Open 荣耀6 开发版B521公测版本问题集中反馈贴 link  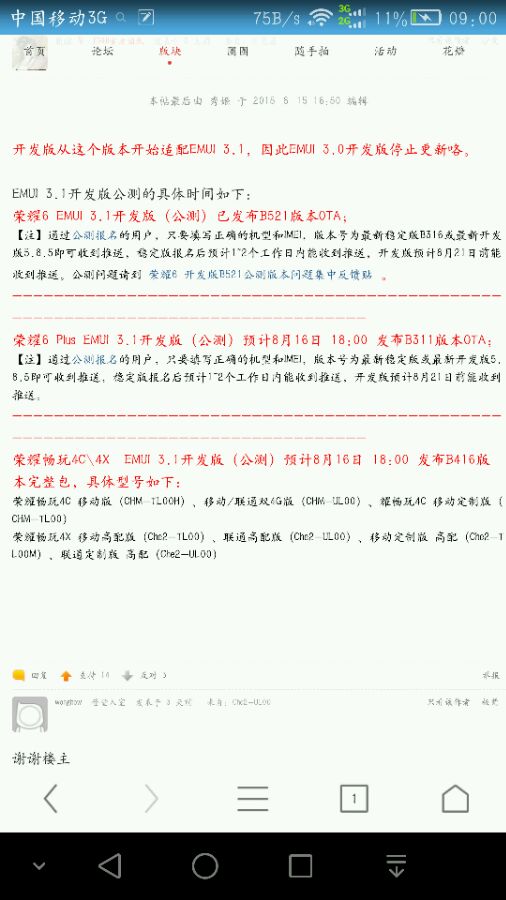(260, 274)
